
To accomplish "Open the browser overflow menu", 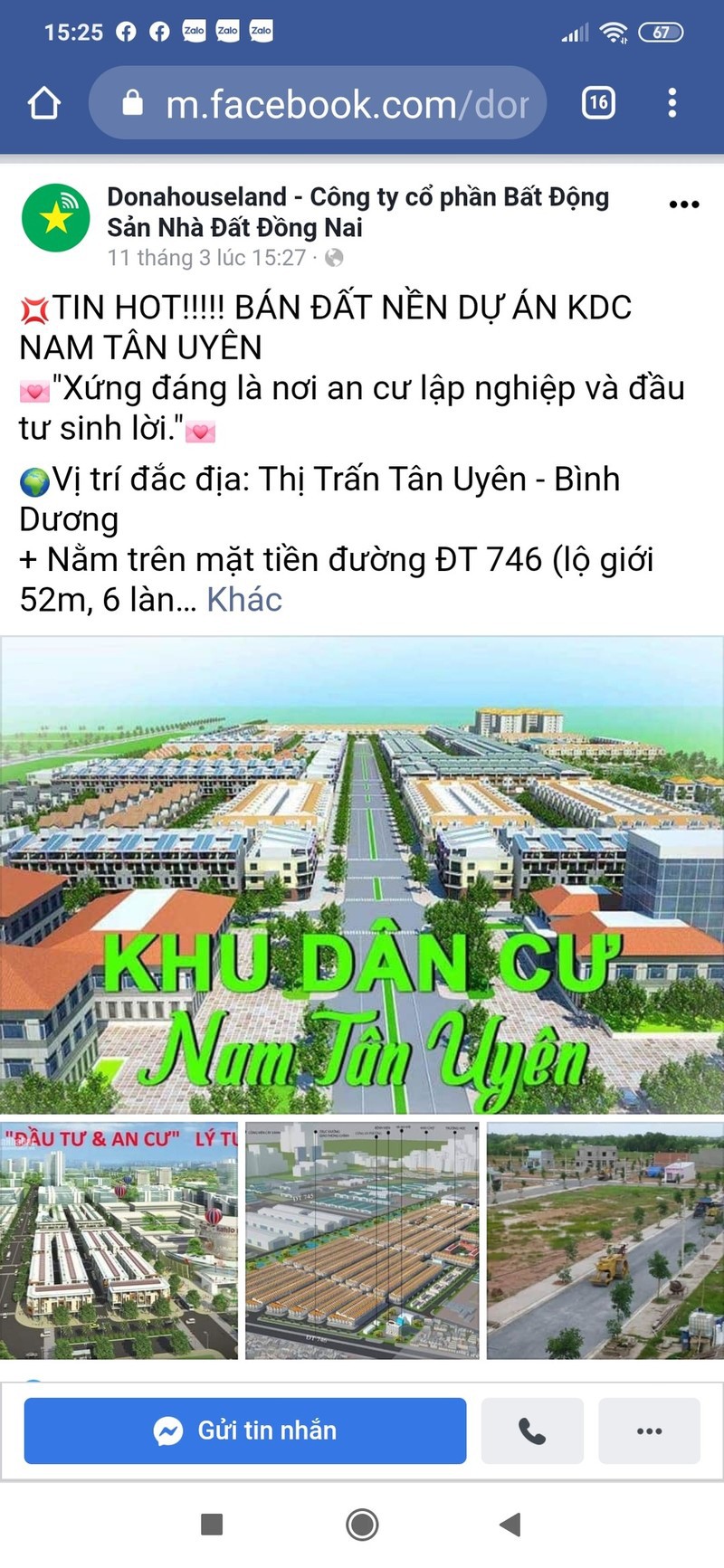I will click(672, 103).
